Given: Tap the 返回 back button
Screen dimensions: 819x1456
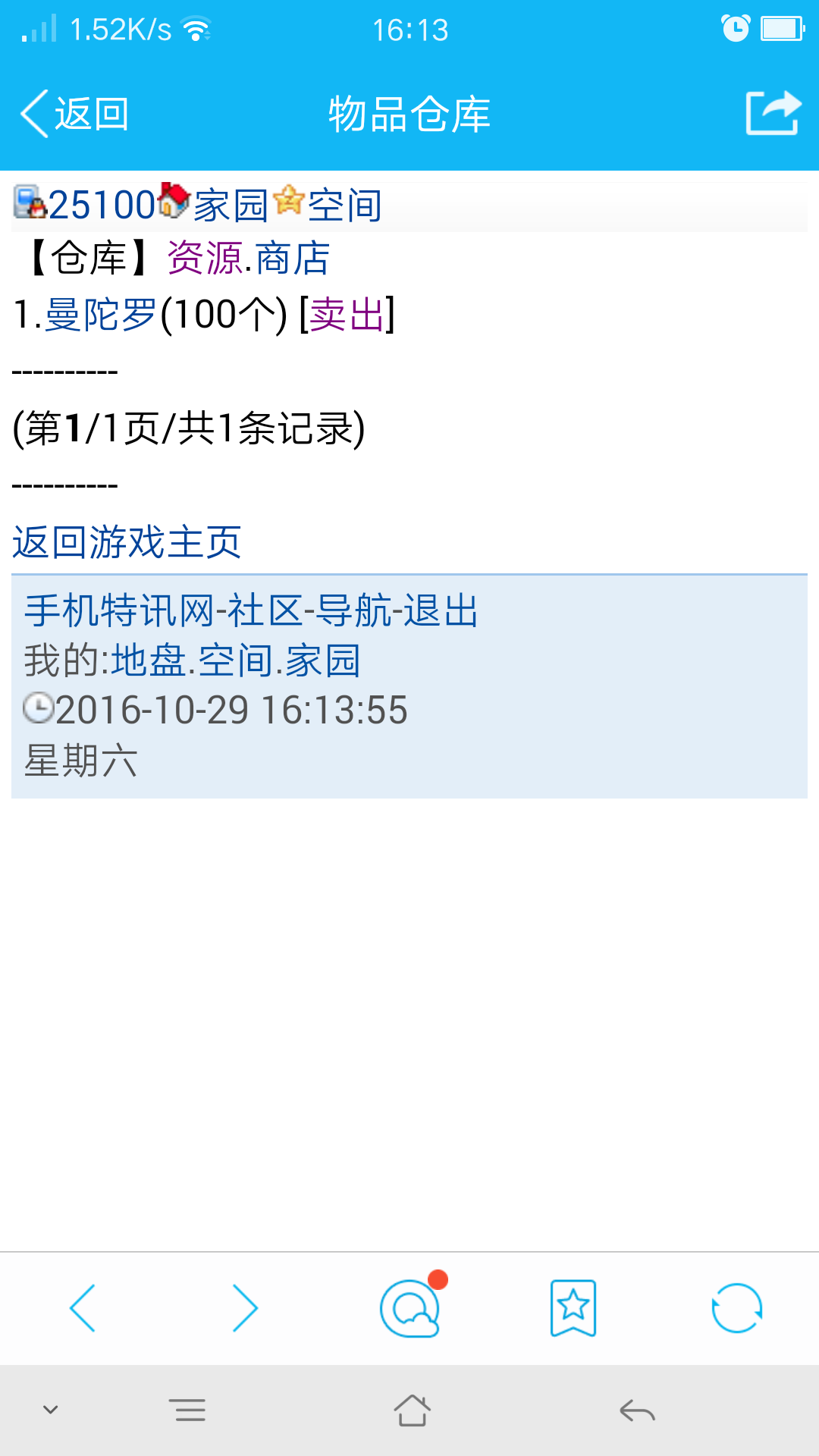Looking at the screenshot, I should pos(74,115).
